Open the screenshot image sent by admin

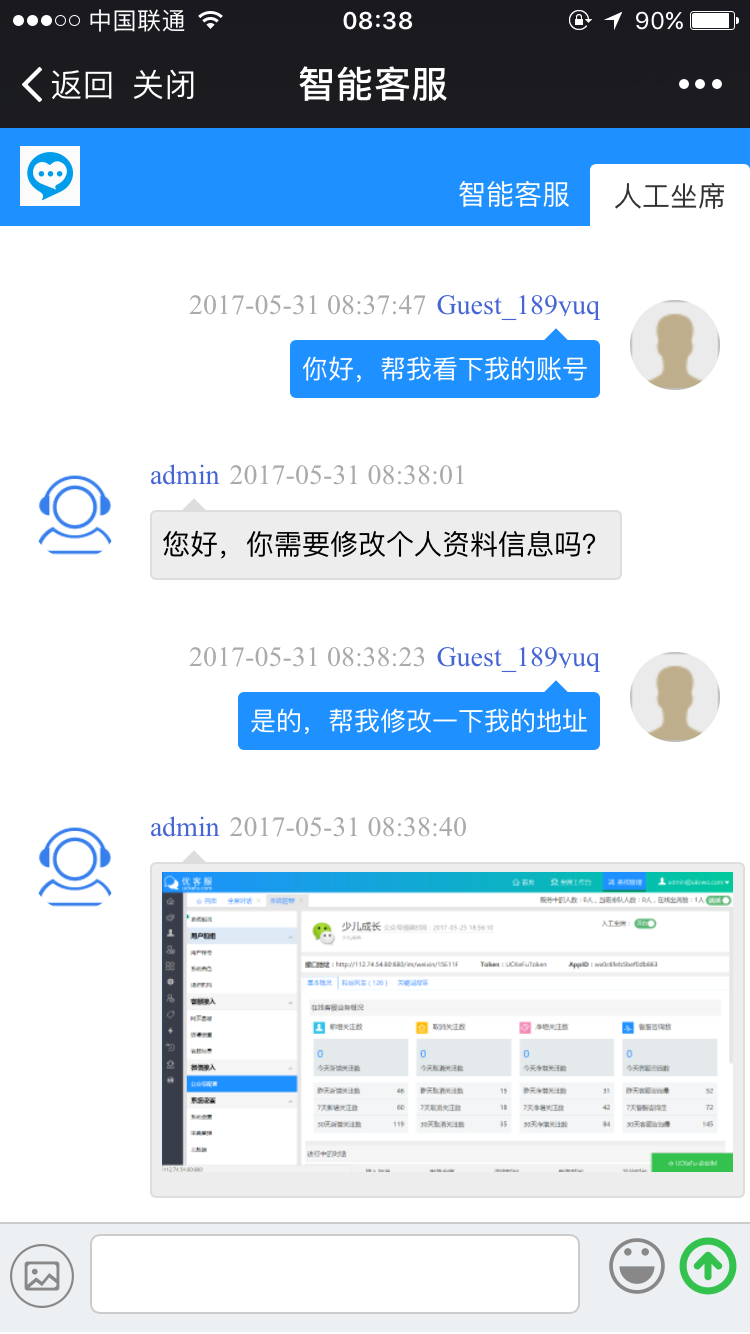(x=447, y=1029)
